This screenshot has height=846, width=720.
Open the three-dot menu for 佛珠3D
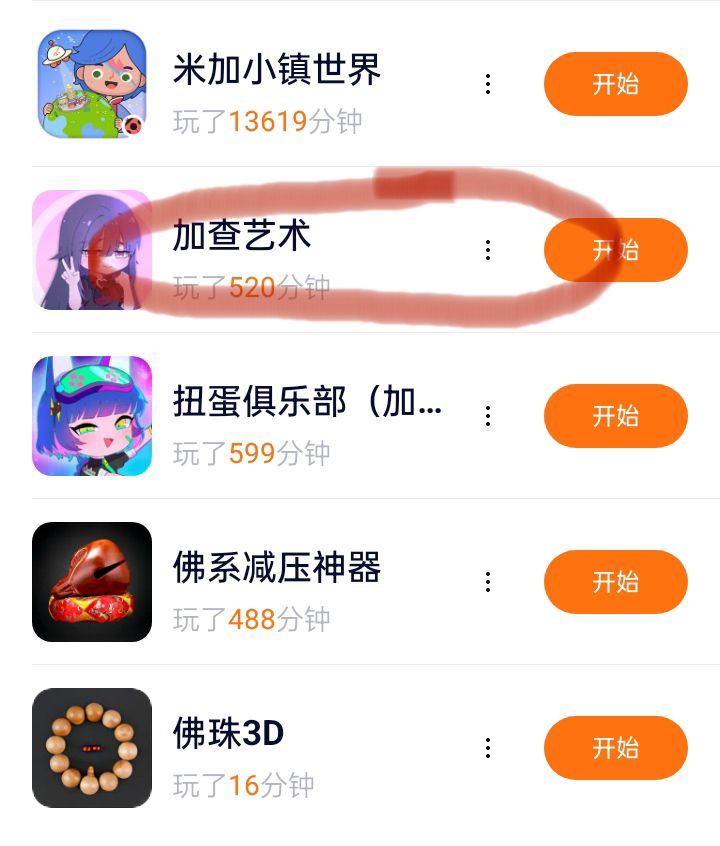click(x=488, y=748)
